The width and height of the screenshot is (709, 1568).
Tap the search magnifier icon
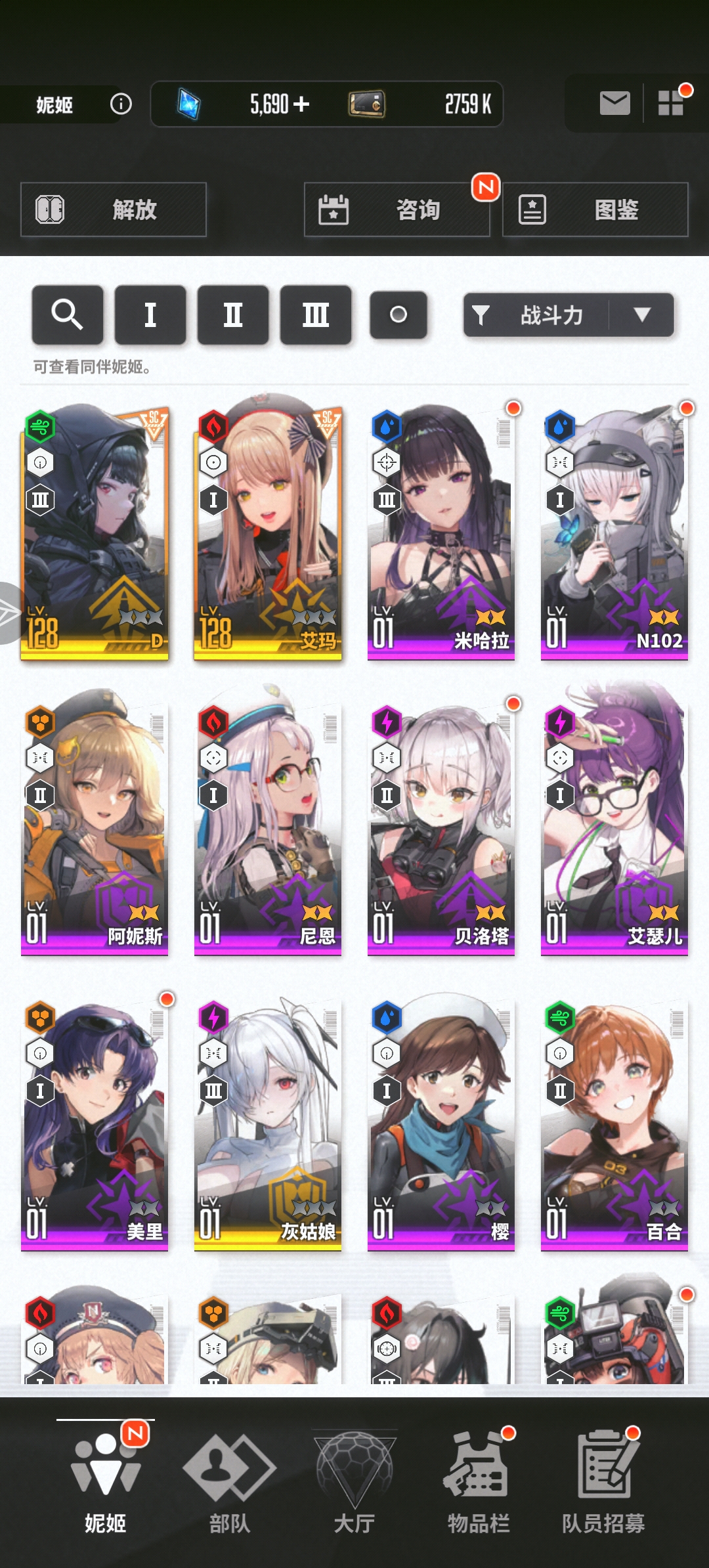68,315
